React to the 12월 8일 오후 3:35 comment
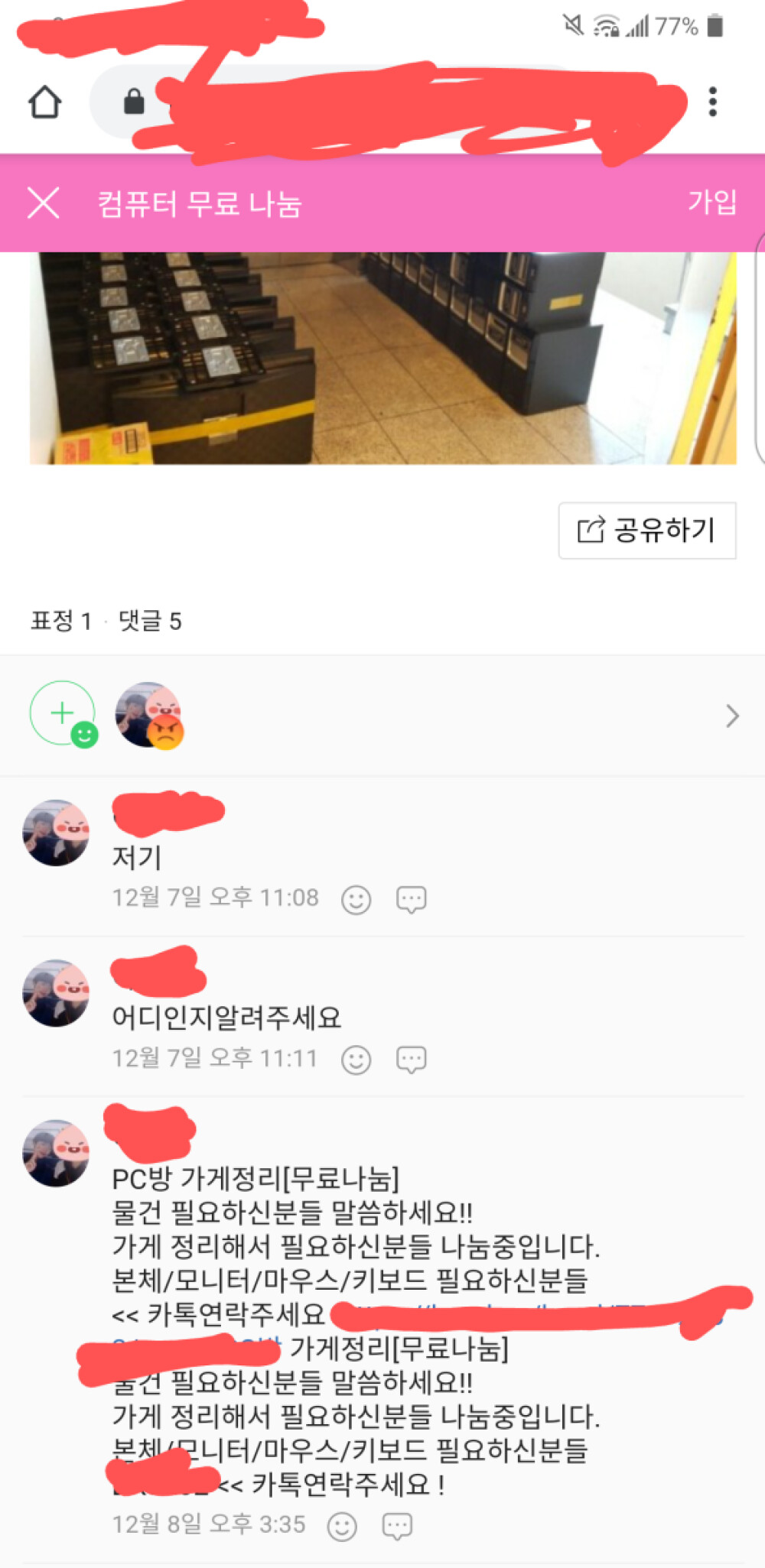 tap(342, 1527)
